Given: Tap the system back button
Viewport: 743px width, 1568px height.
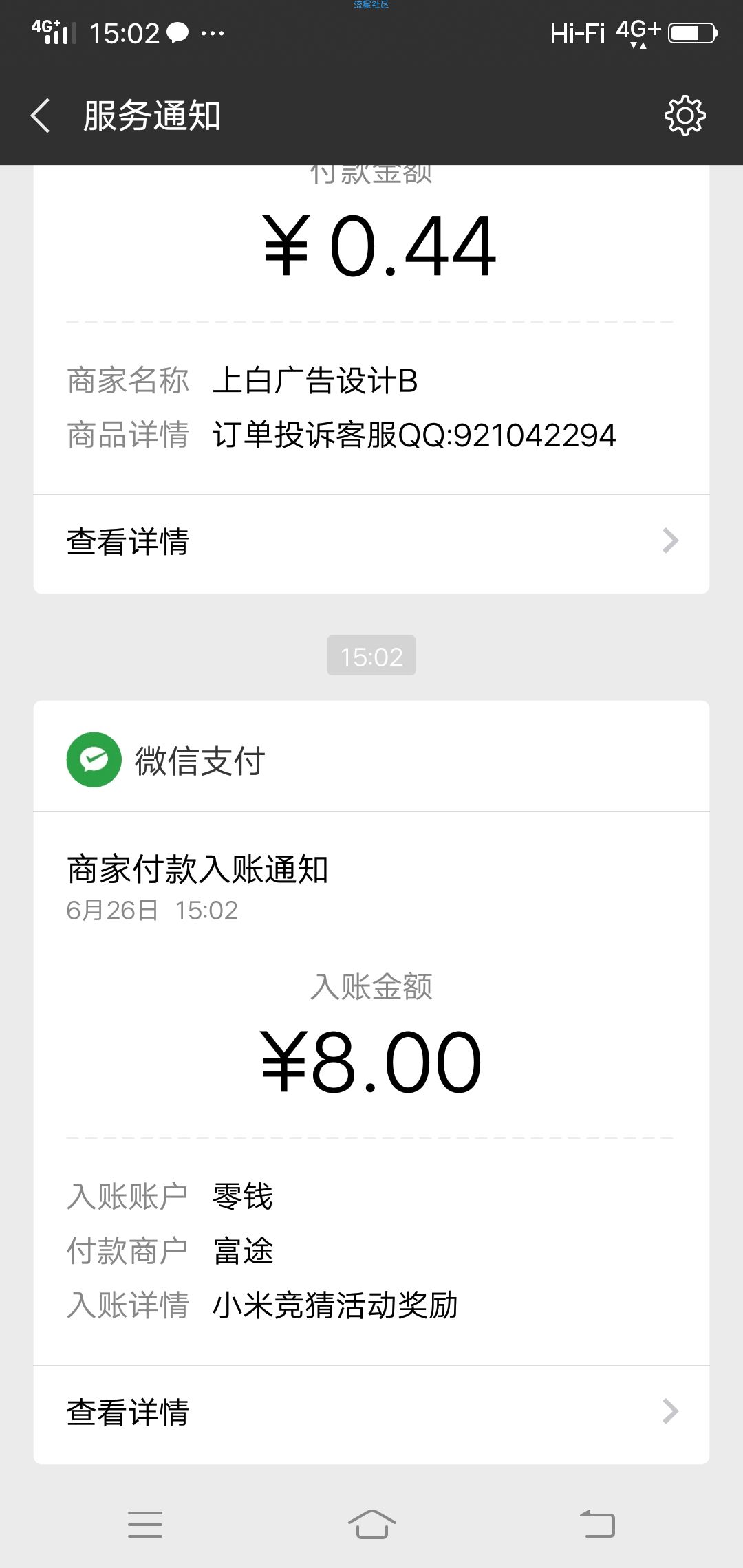Looking at the screenshot, I should pos(597,1523).
